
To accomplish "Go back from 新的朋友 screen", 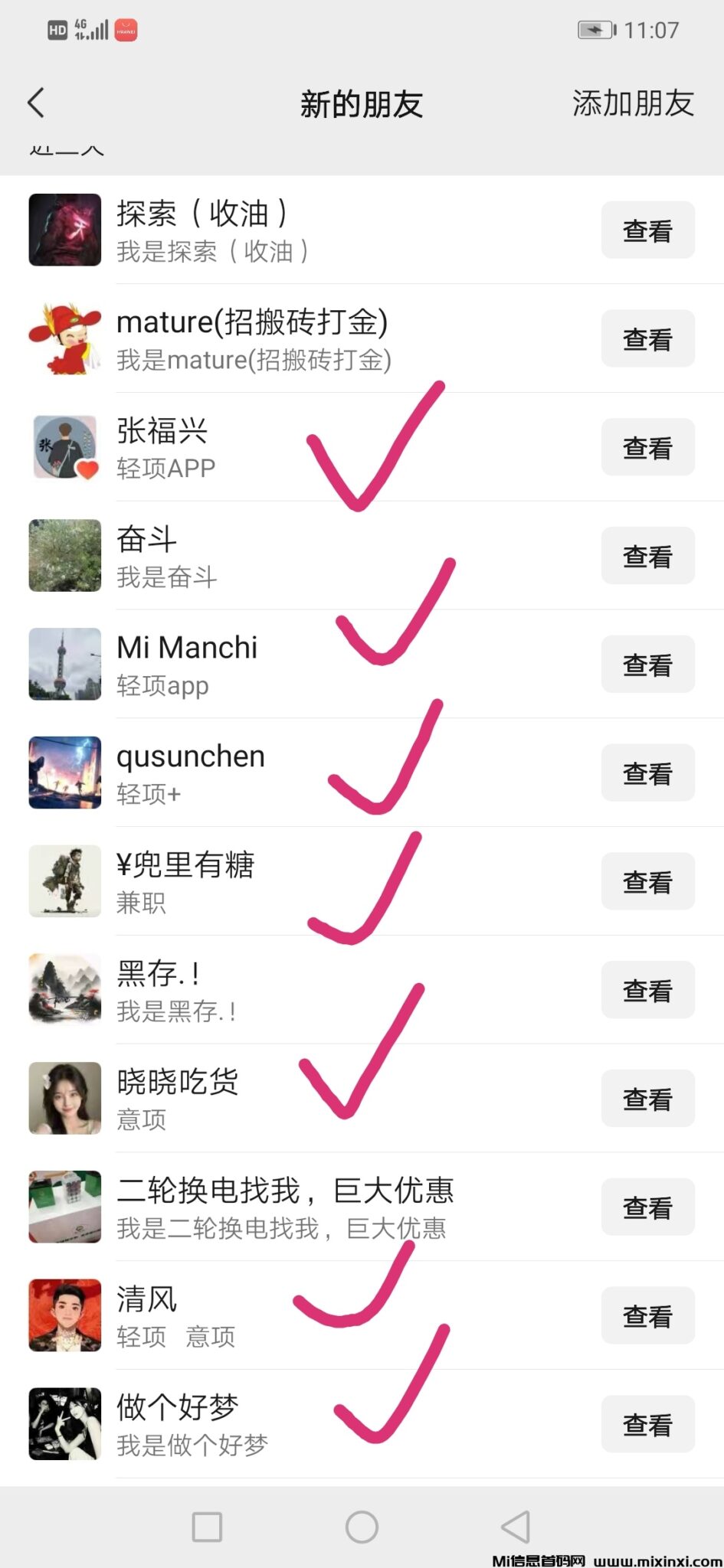I will click(x=36, y=103).
